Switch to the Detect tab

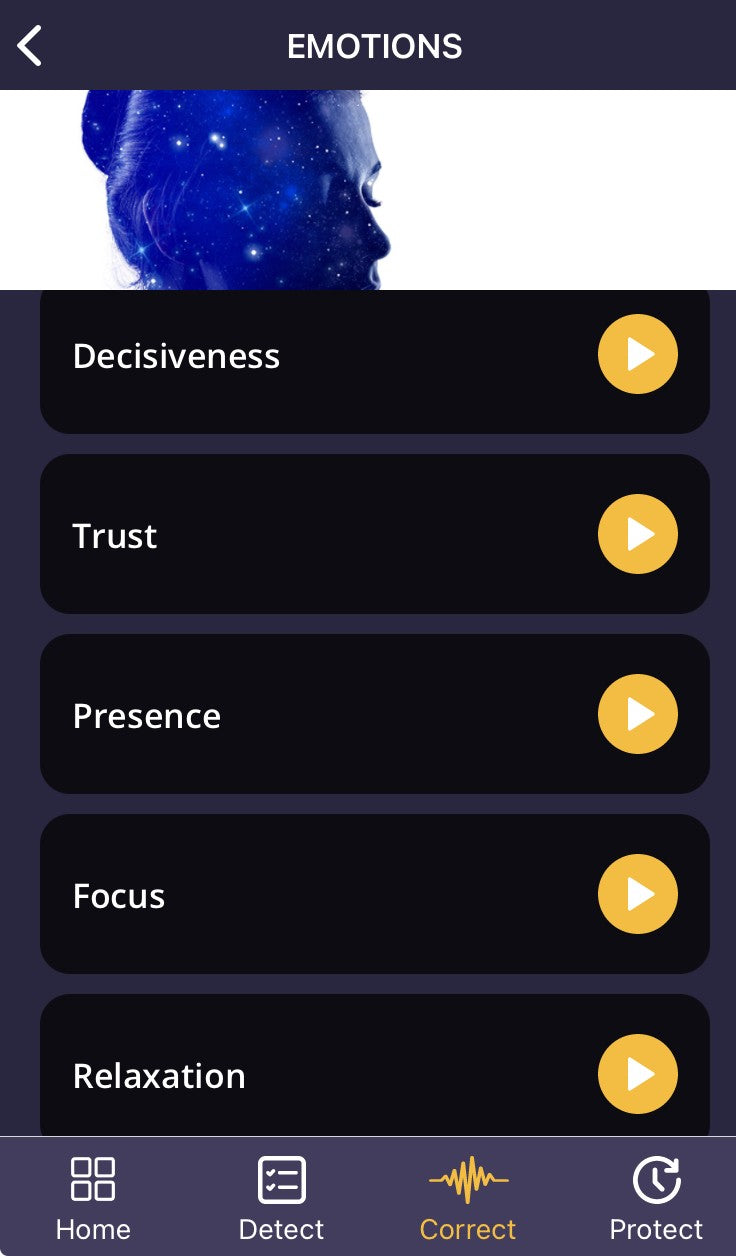[x=281, y=1197]
